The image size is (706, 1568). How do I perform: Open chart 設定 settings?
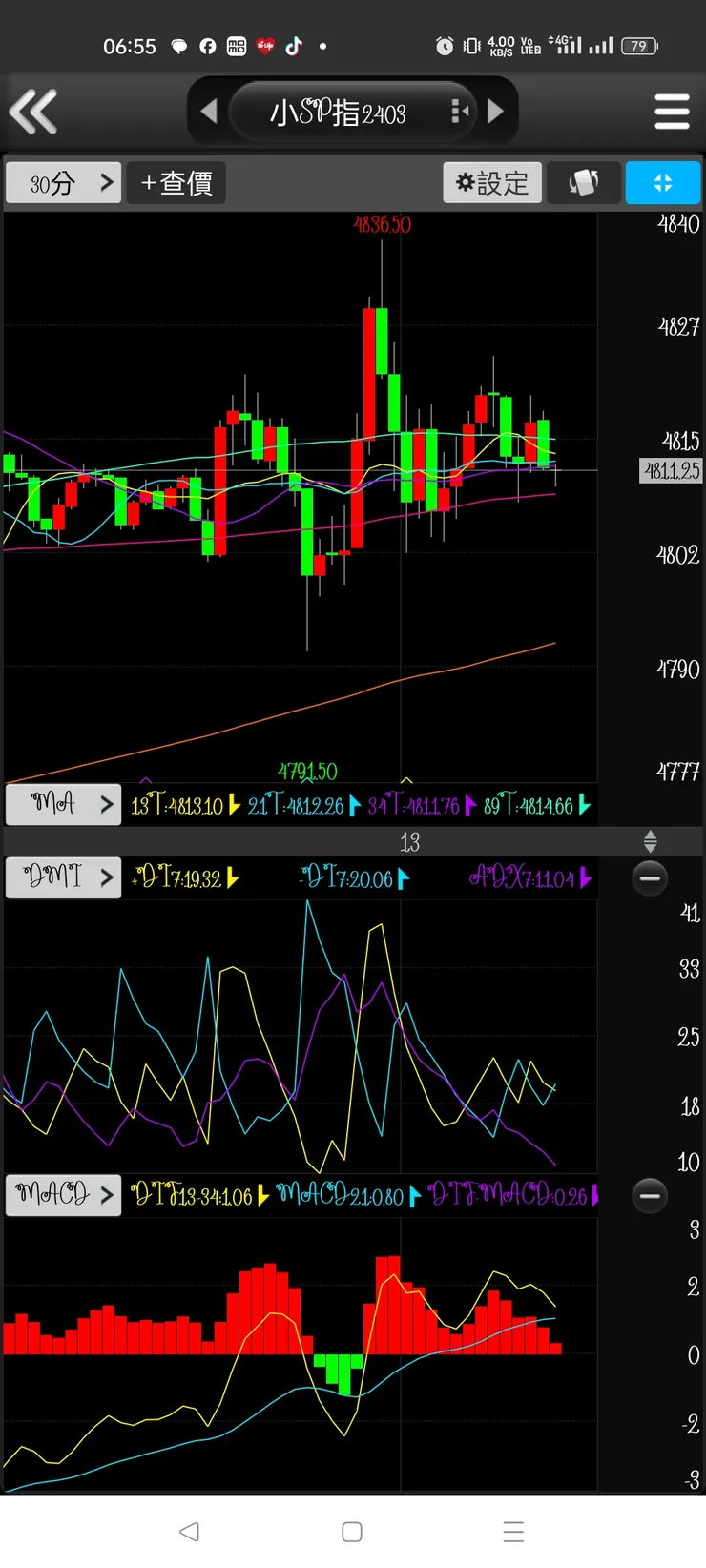point(492,182)
